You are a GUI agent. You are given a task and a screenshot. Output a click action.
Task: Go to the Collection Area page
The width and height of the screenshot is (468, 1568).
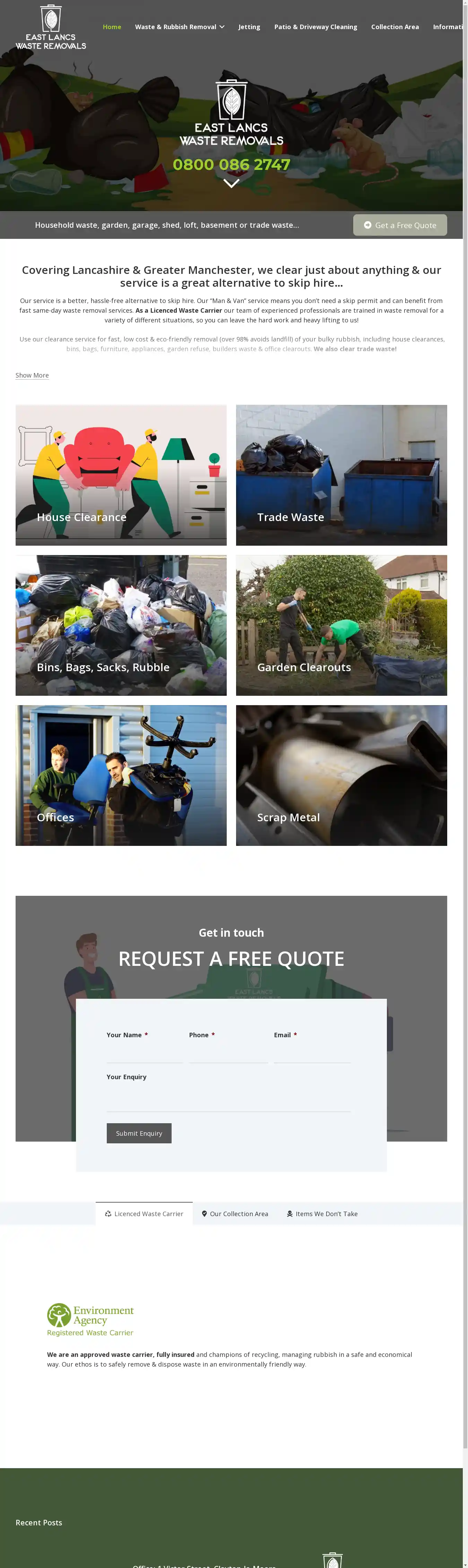click(x=395, y=27)
